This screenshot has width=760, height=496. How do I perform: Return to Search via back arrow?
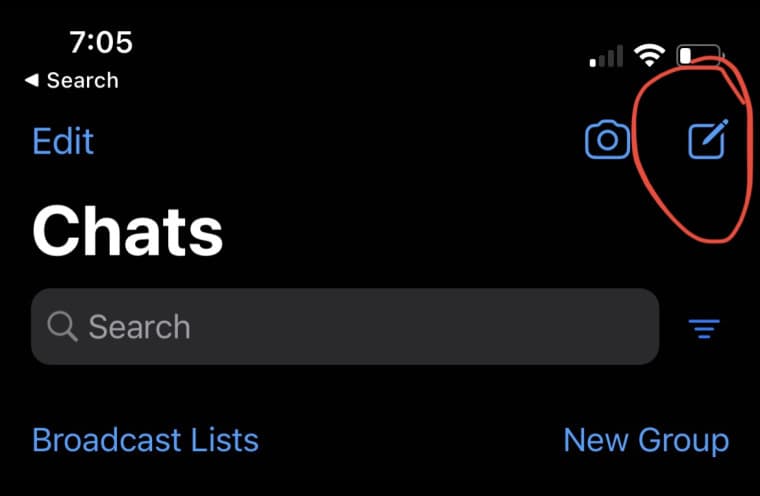70,80
